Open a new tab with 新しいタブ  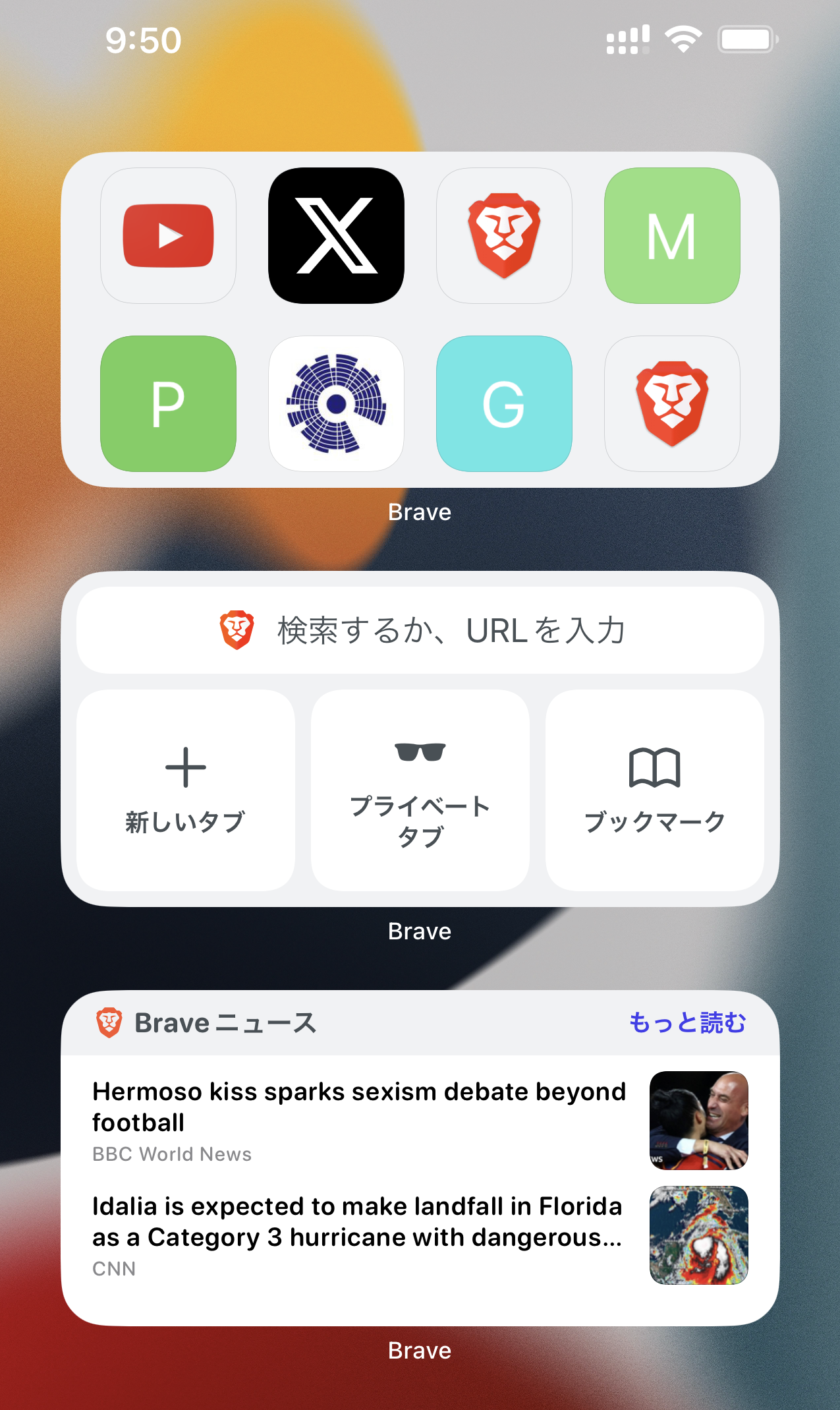[185, 790]
